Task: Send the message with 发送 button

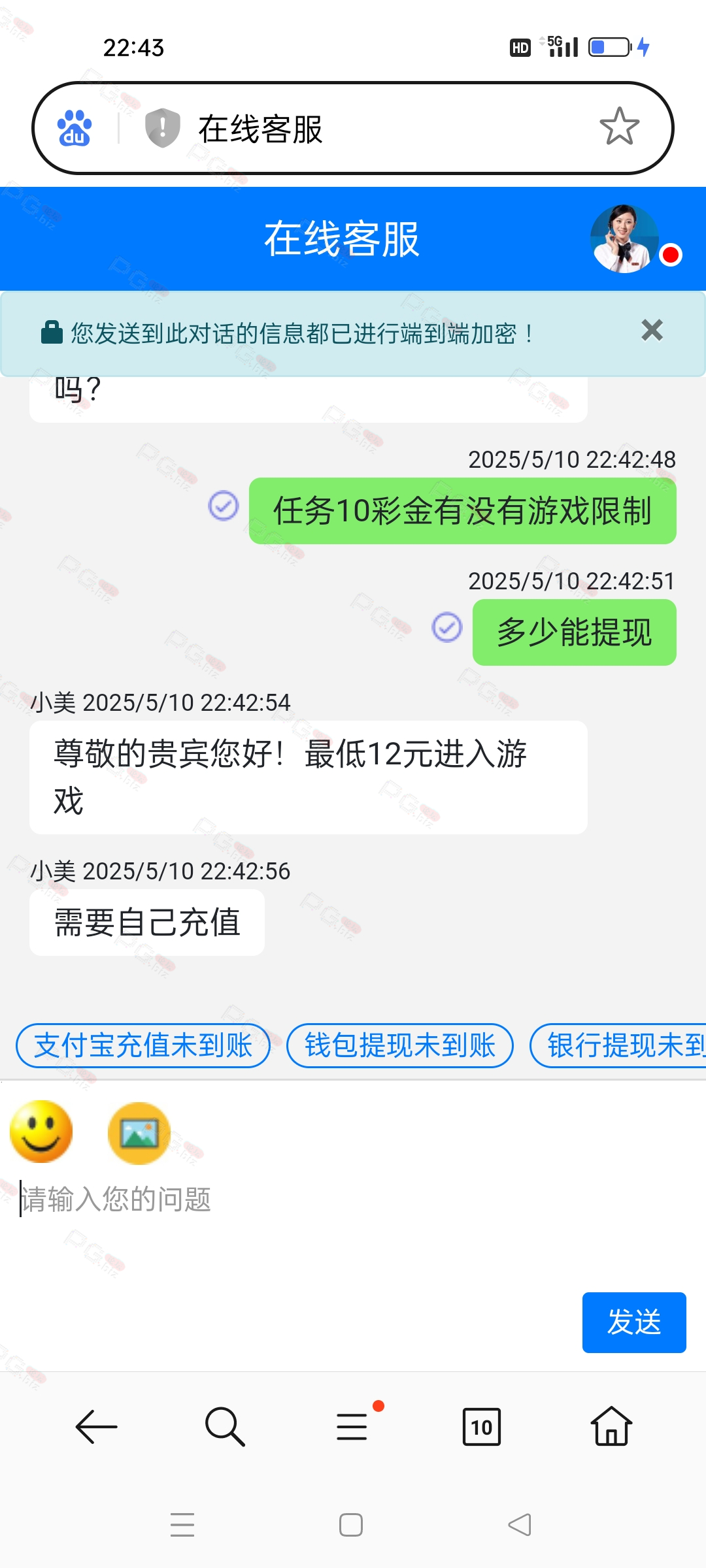Action: [x=633, y=1322]
